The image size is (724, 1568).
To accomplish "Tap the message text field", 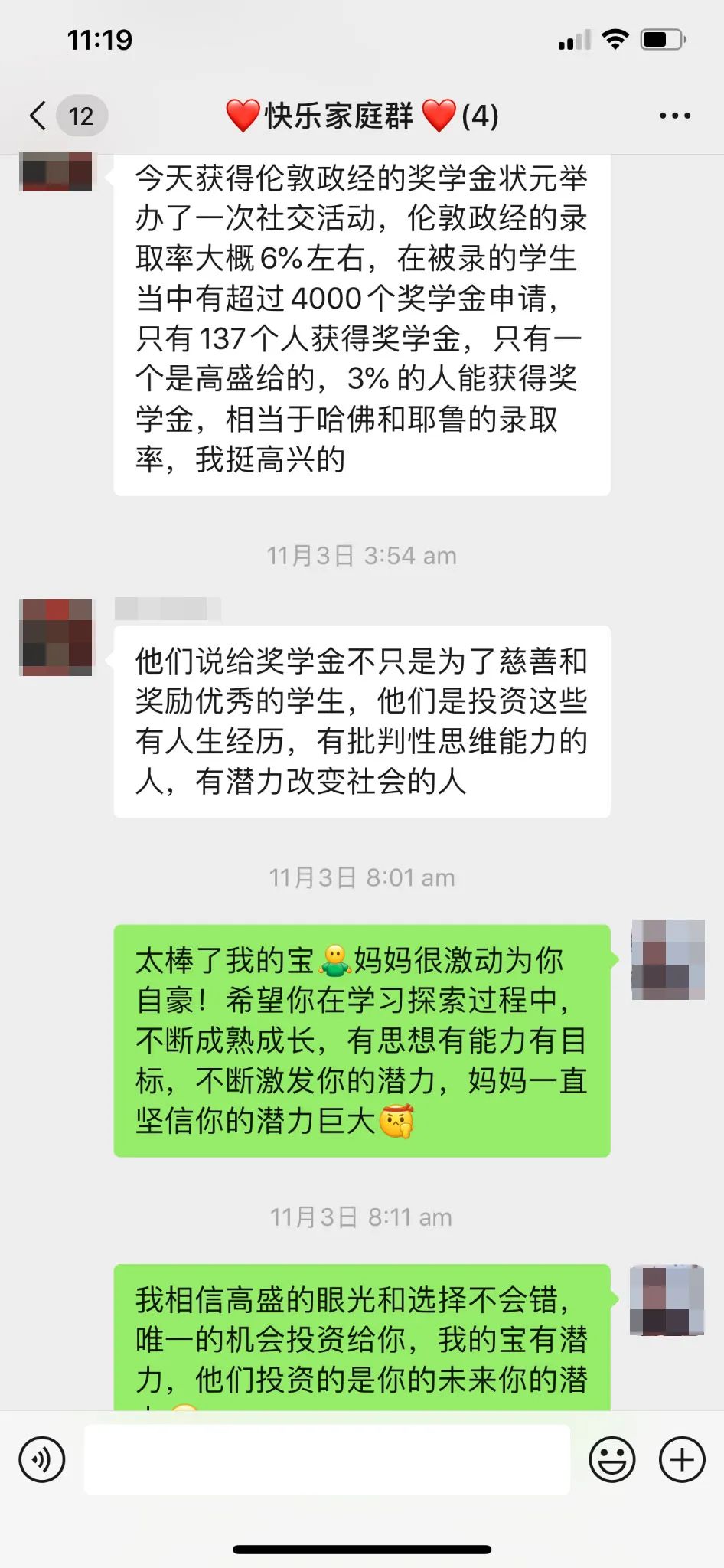I will pyautogui.click(x=327, y=1459).
